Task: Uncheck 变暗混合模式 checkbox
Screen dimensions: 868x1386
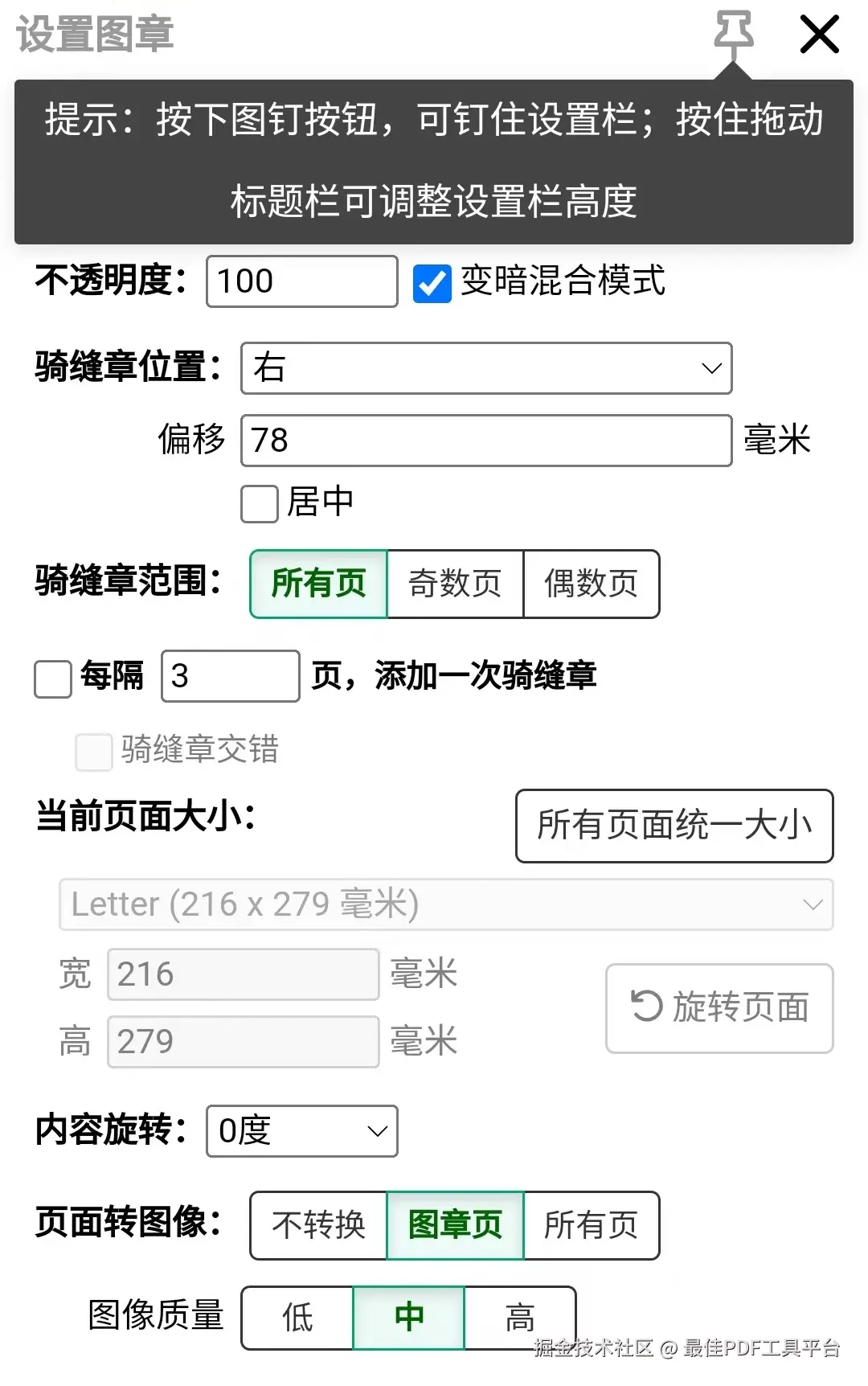Action: [432, 284]
